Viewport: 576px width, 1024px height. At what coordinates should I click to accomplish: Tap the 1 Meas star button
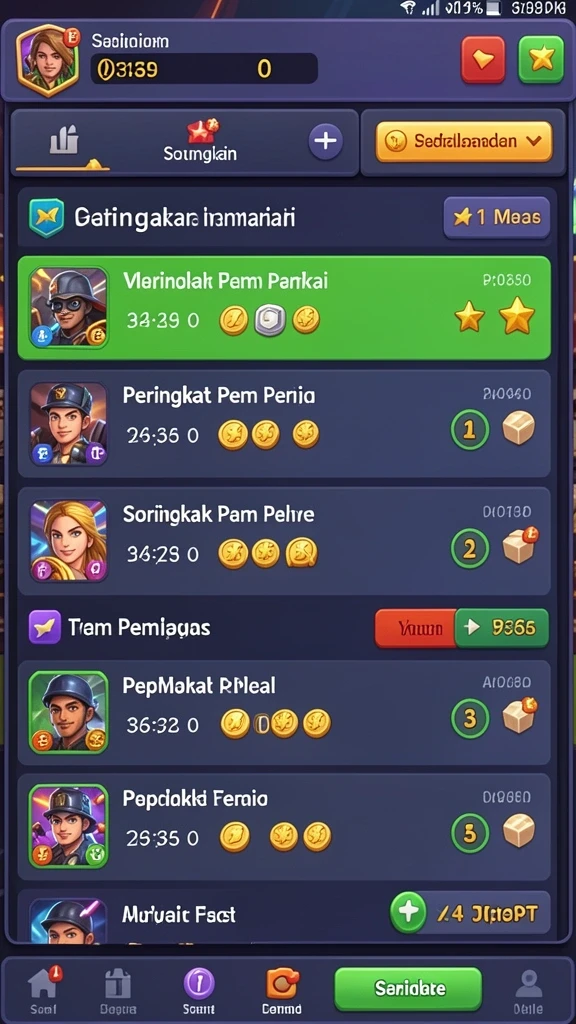pyautogui.click(x=496, y=217)
